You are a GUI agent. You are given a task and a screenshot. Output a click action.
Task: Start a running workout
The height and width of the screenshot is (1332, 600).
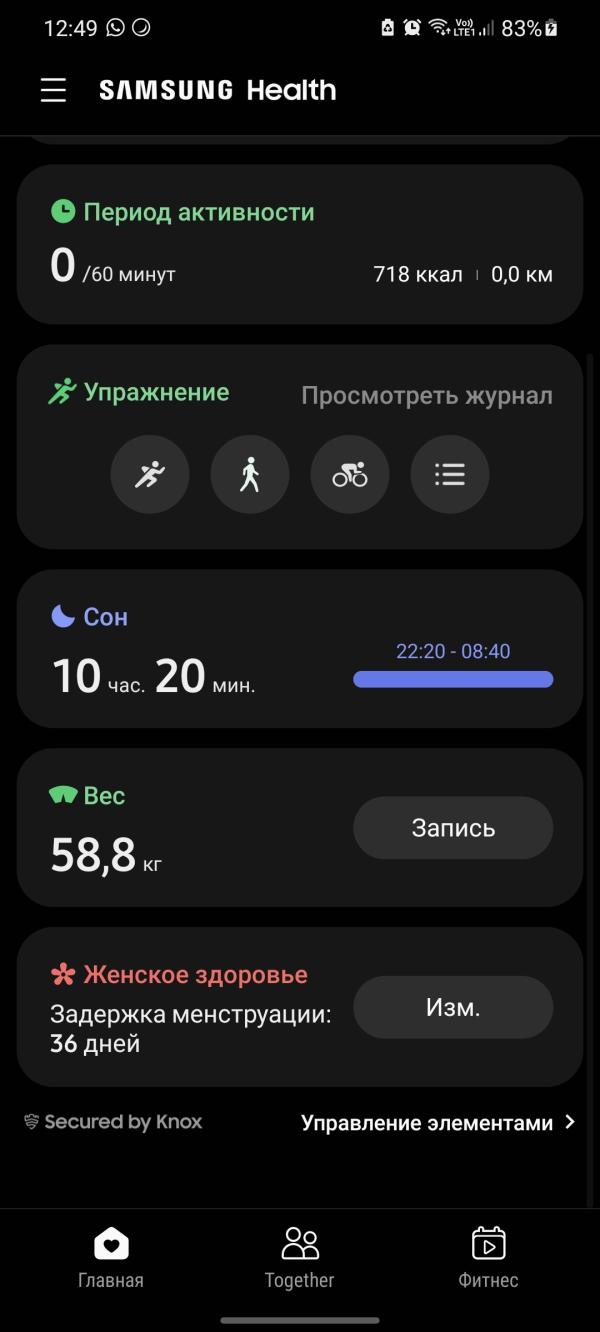[x=150, y=474]
